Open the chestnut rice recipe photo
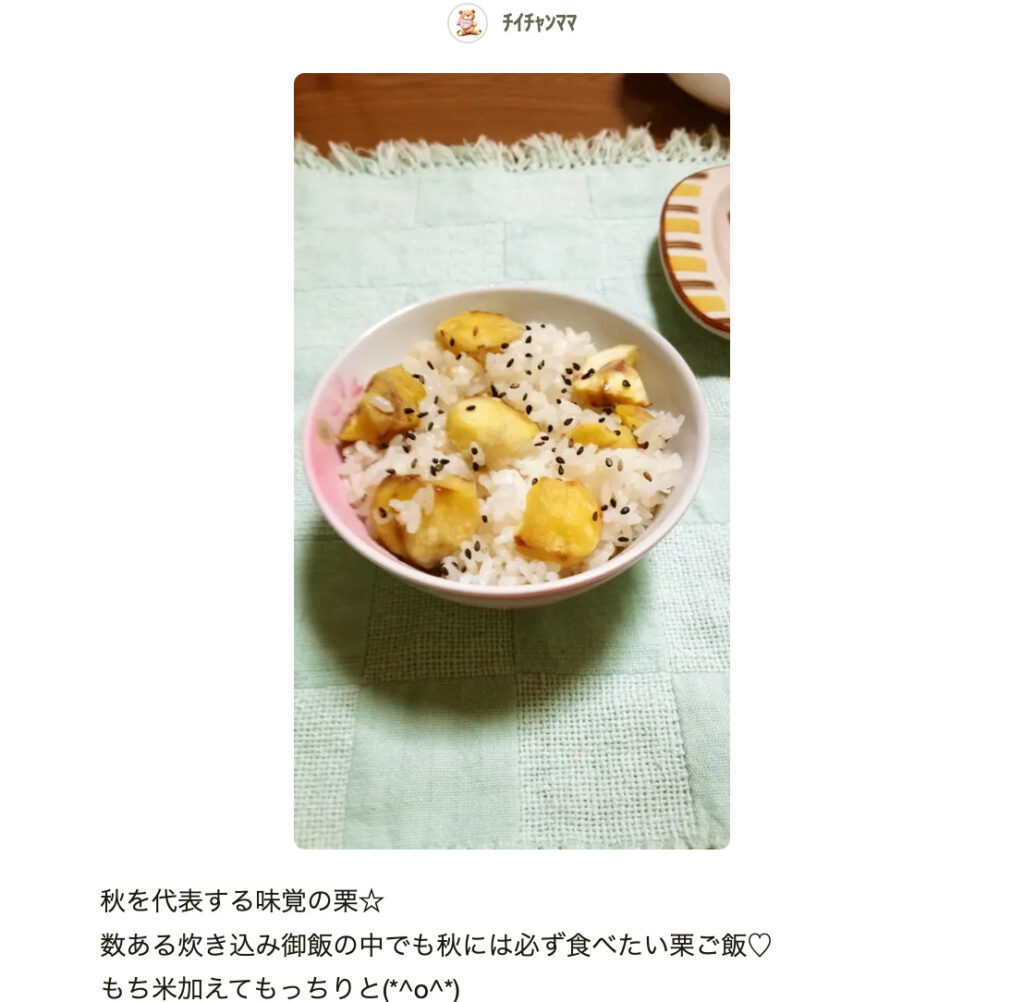The height and width of the screenshot is (1002, 1024). 511,460
